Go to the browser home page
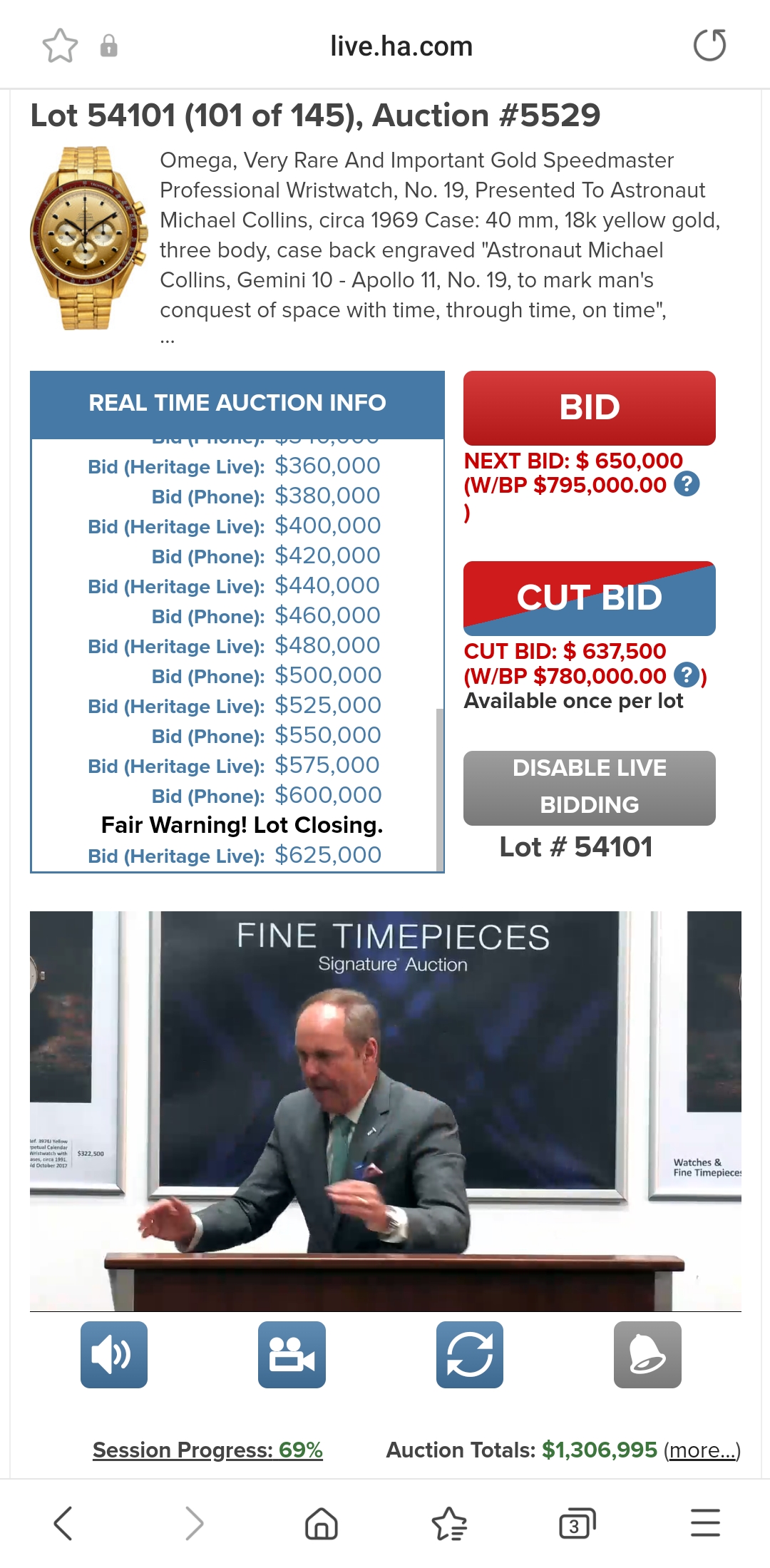The width and height of the screenshot is (770, 1568). (x=321, y=1523)
